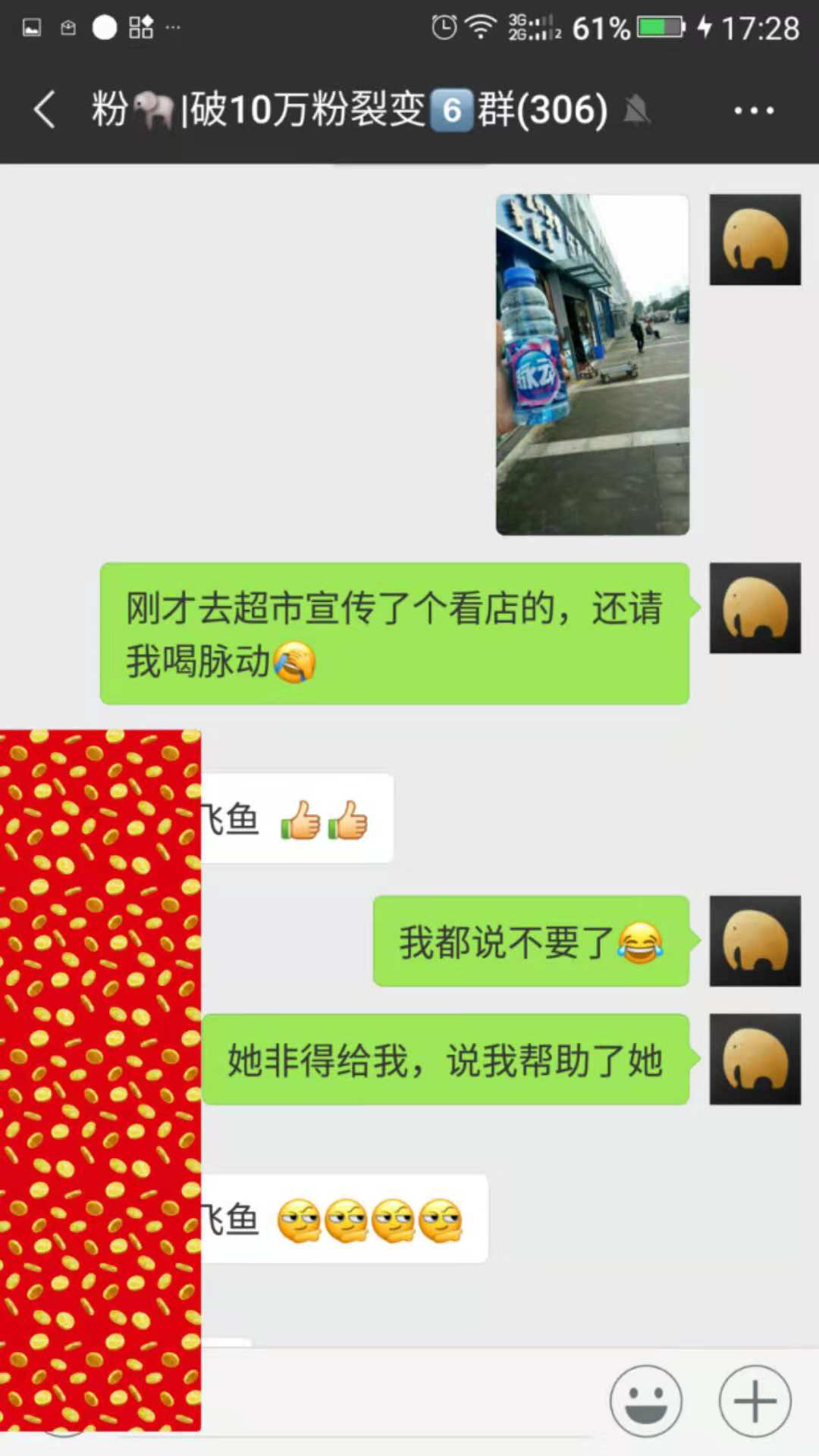Open the group chat options menu
Image resolution: width=819 pixels, height=1456 pixels.
tap(753, 111)
